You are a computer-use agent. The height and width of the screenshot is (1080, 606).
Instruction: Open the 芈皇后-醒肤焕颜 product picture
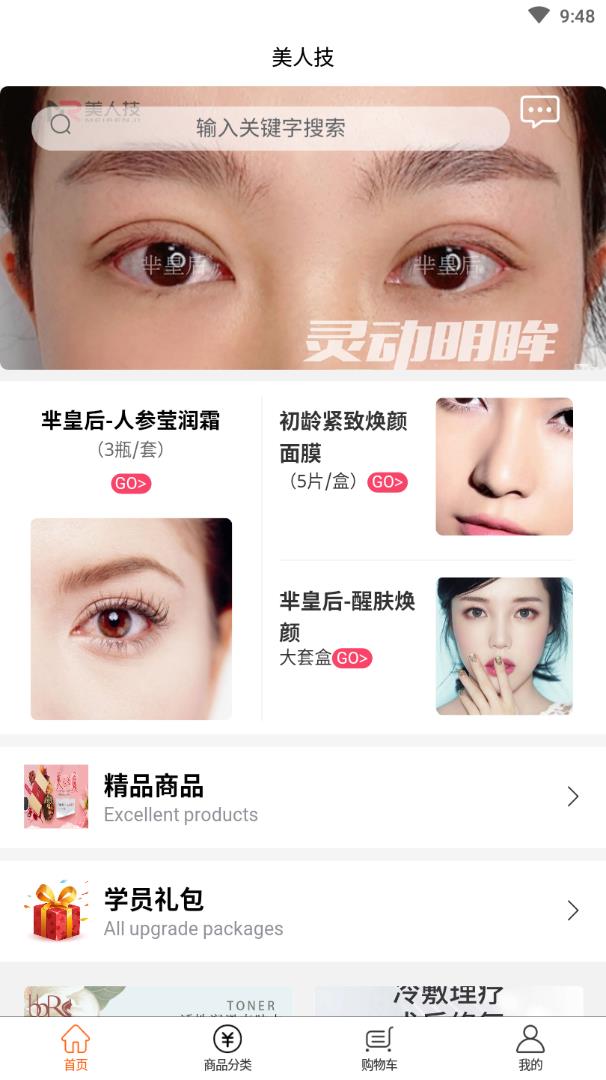tap(504, 646)
